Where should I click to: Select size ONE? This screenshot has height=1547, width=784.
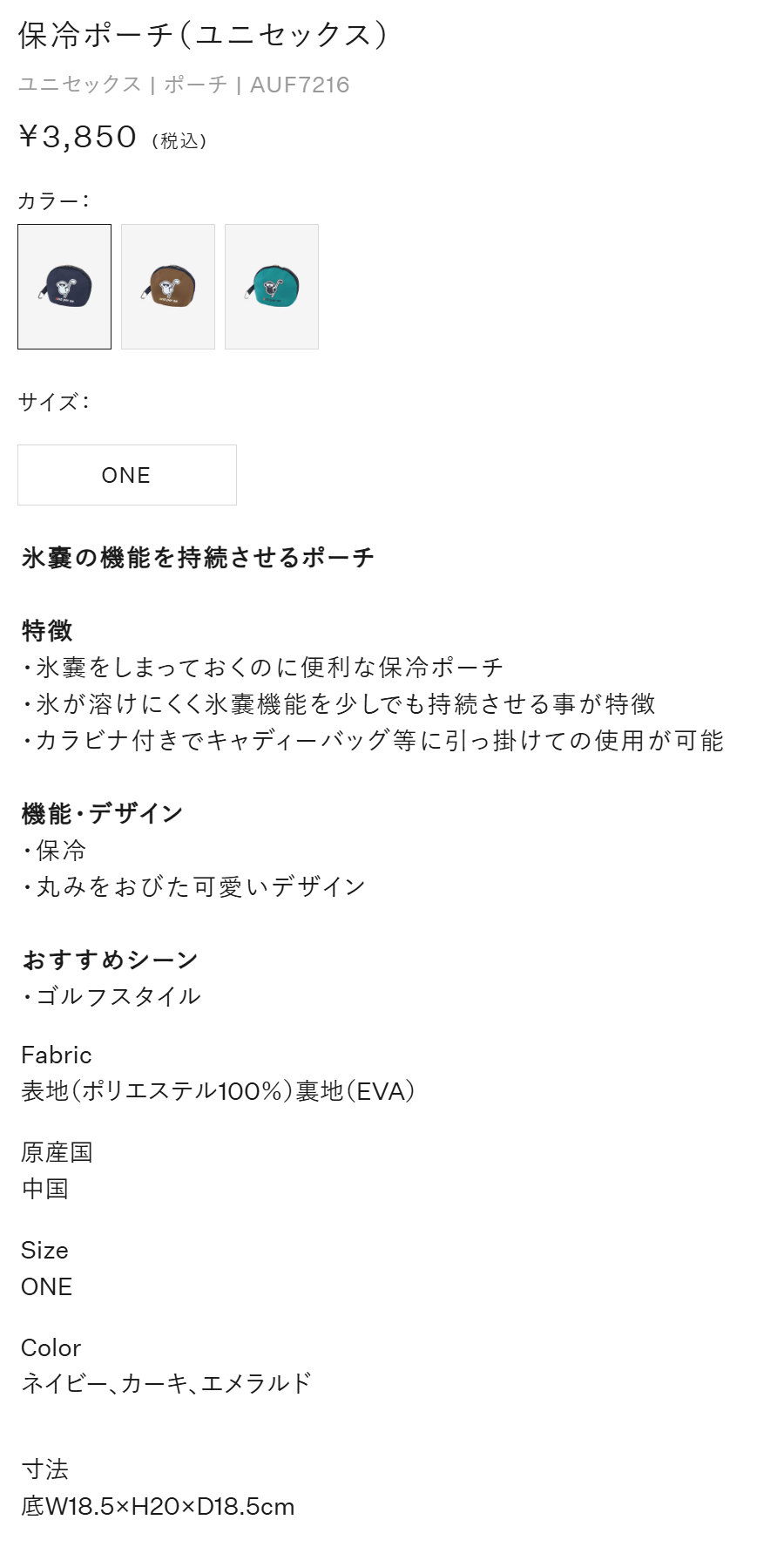point(127,475)
